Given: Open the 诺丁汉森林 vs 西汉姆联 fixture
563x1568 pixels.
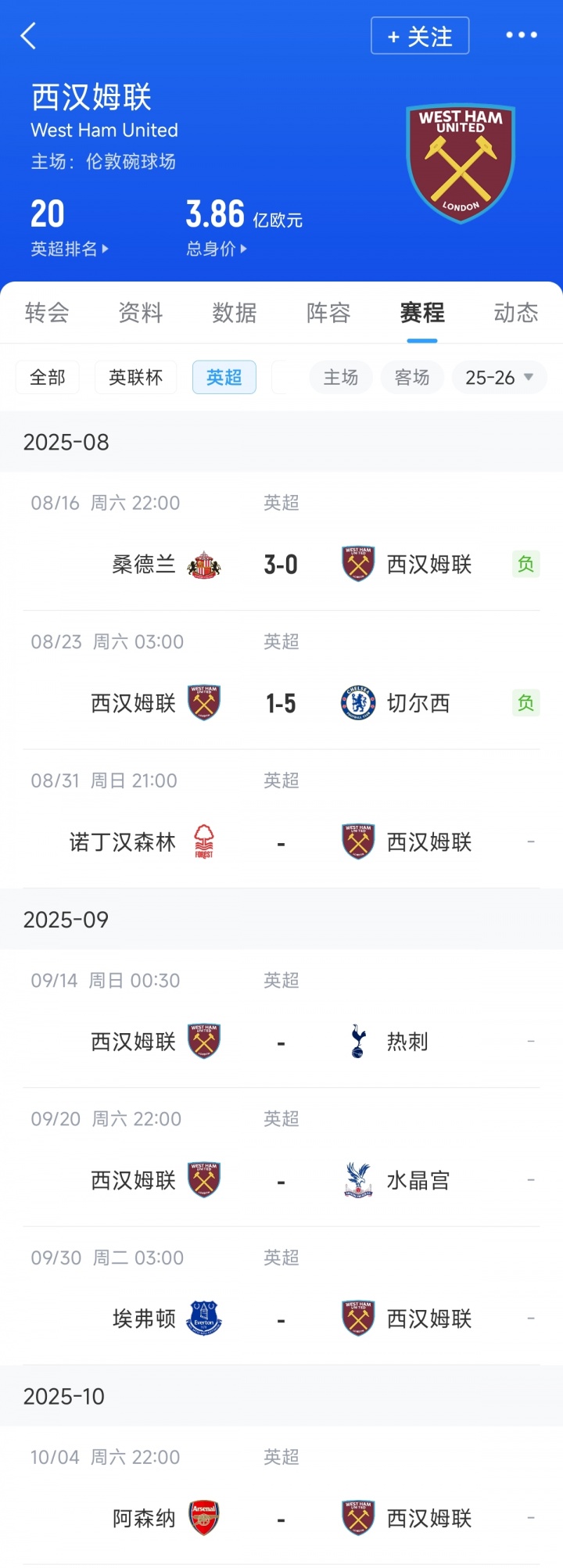Looking at the screenshot, I should pos(281,842).
